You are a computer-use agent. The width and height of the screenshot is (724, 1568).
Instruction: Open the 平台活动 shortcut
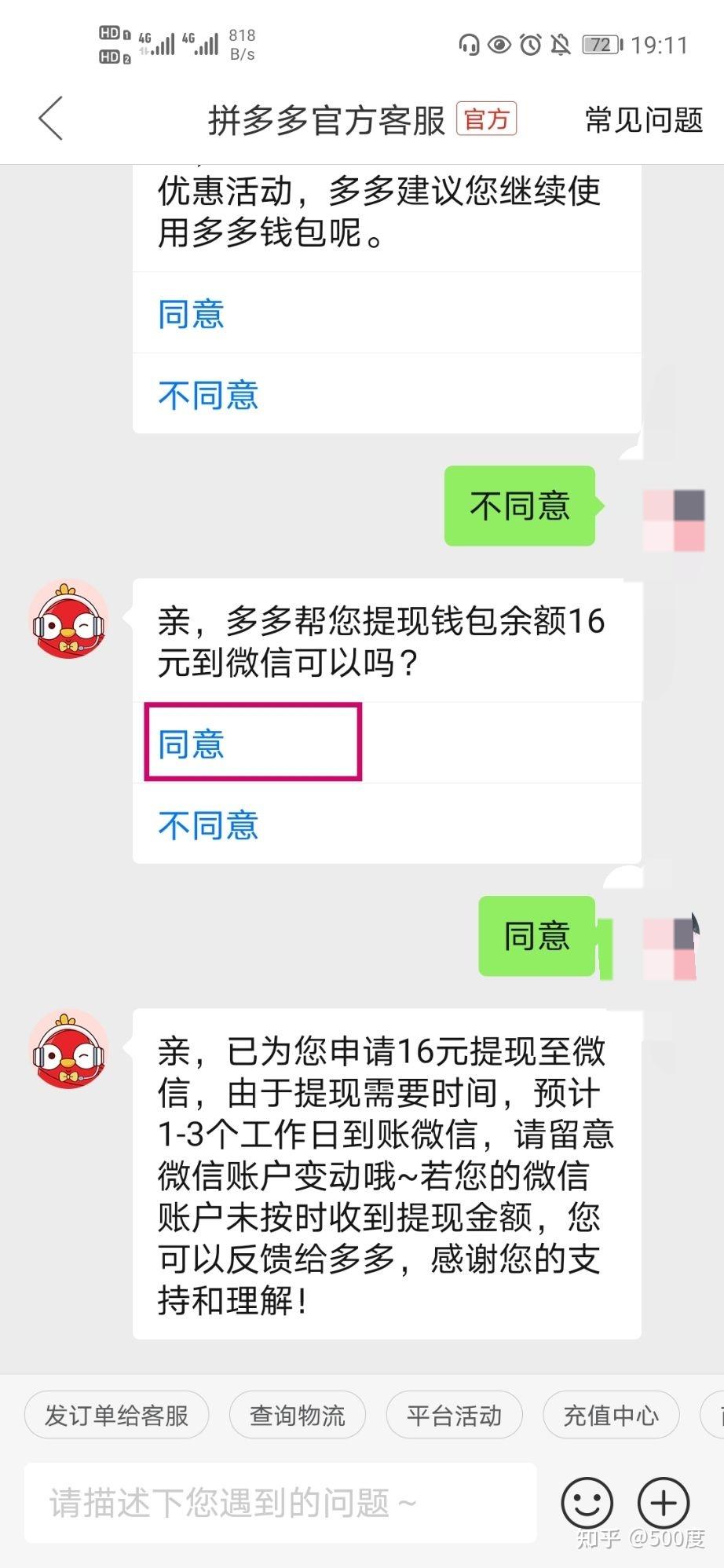tap(454, 1415)
